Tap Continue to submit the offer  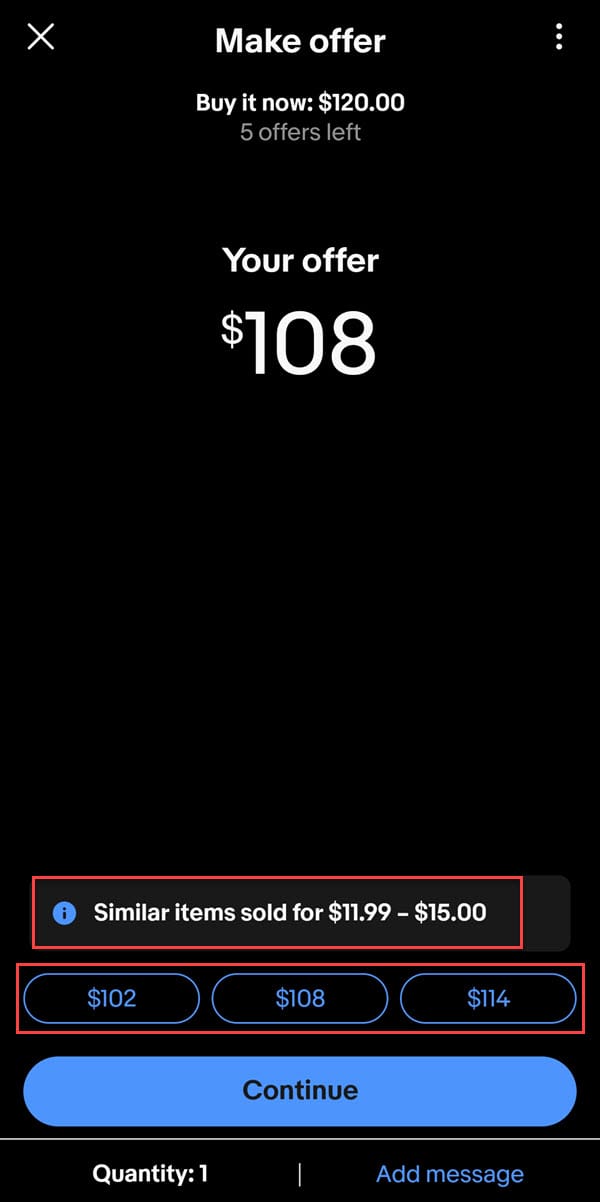[x=300, y=1090]
